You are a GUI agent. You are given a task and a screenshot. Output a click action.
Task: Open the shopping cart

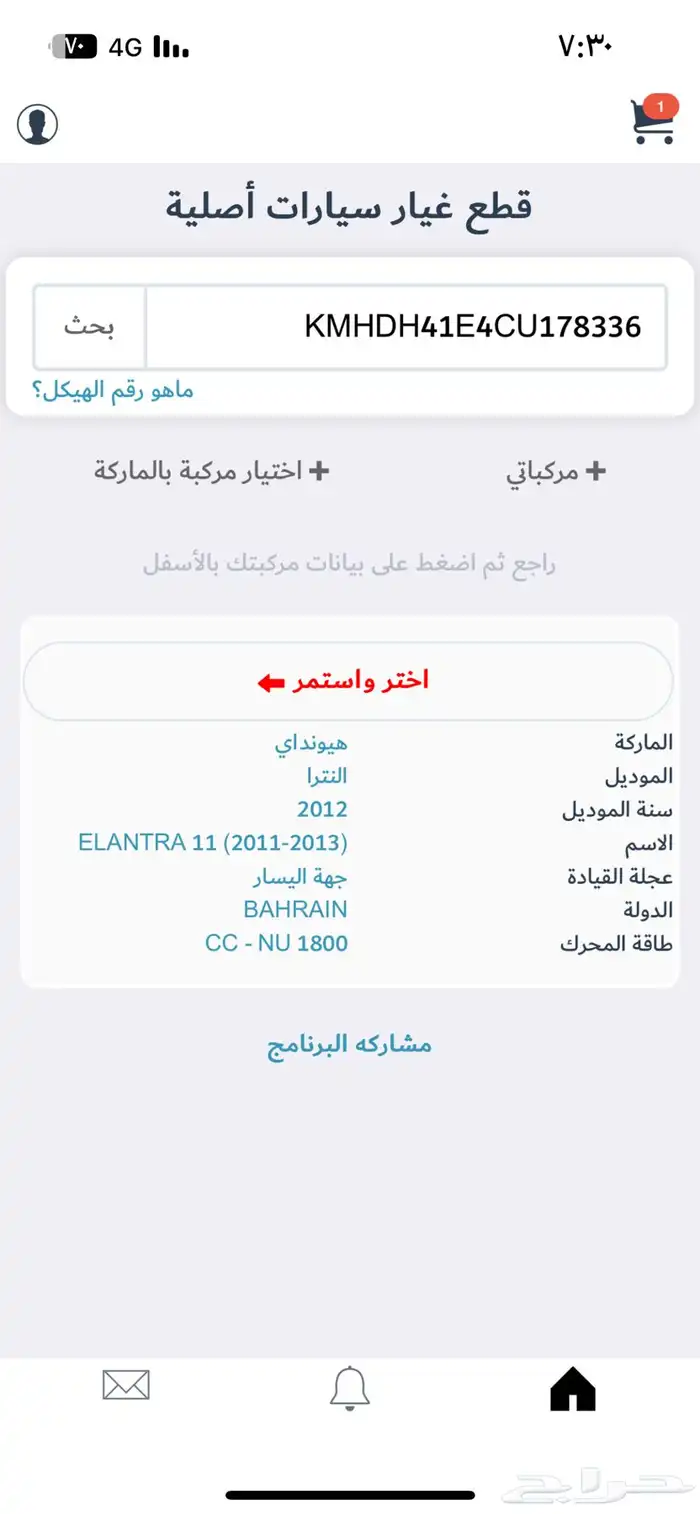click(652, 124)
